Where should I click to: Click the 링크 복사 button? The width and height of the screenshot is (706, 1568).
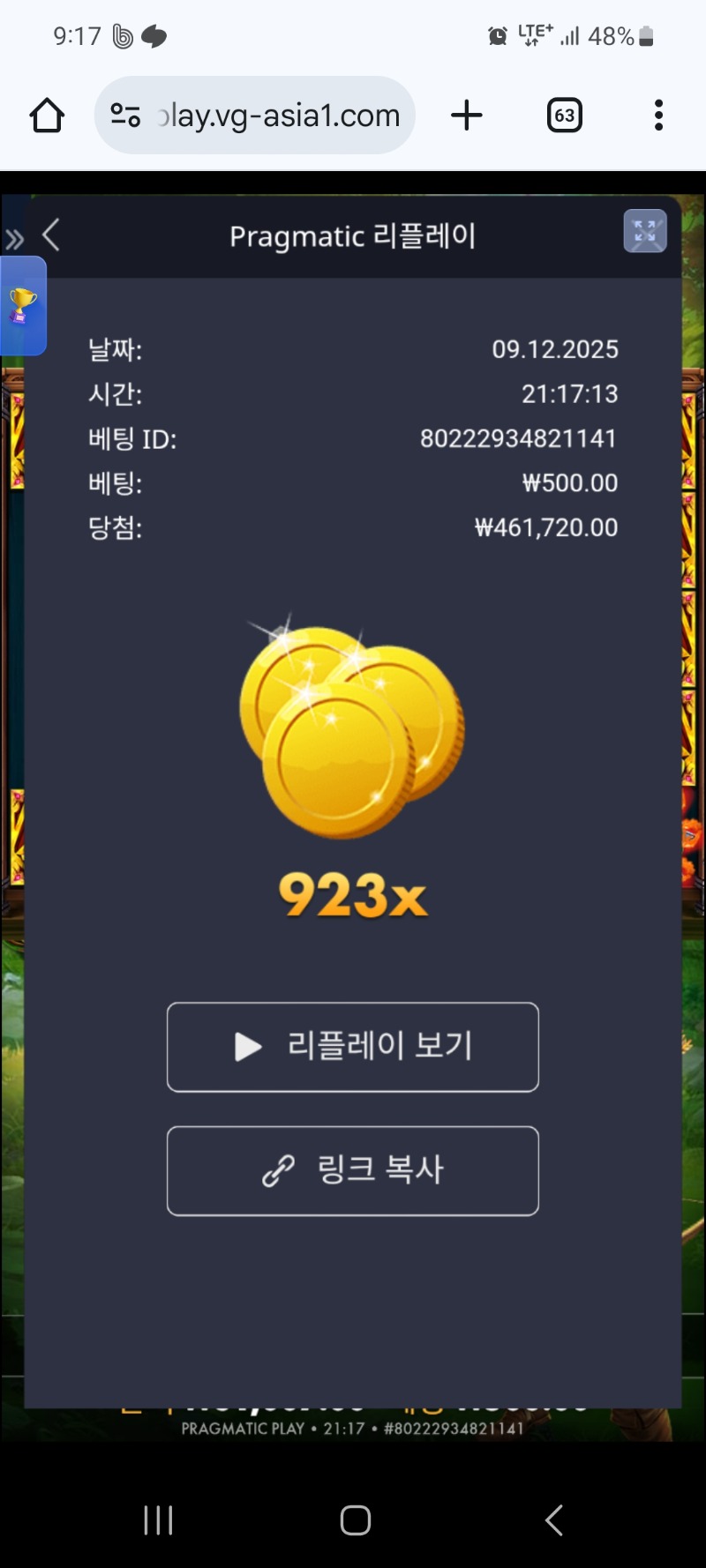point(353,1171)
